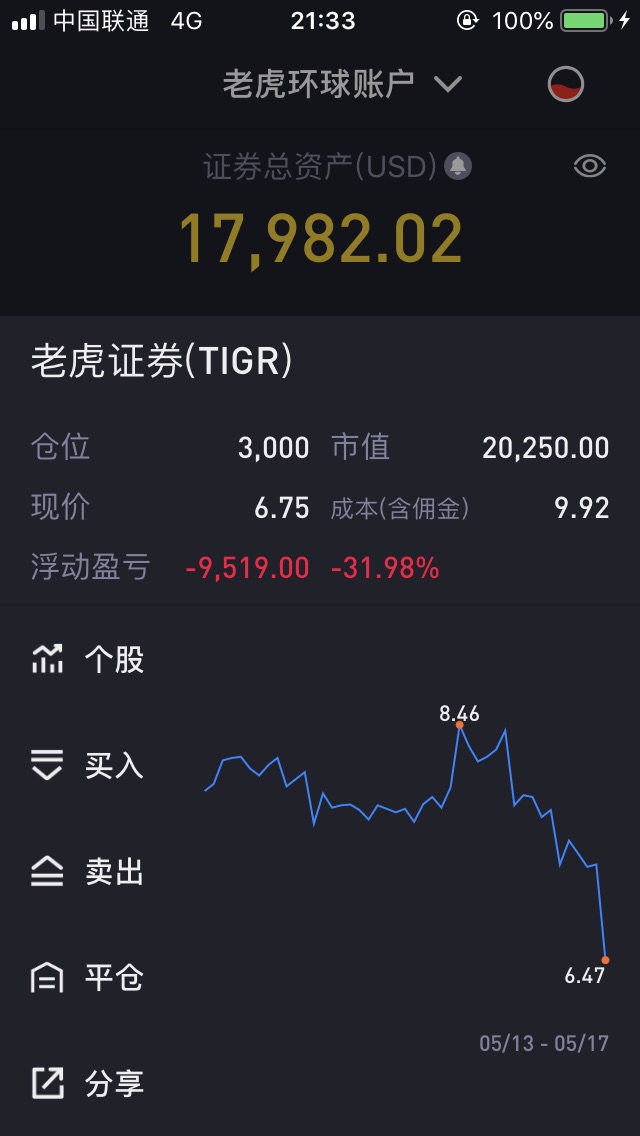Open 个股 stock details
The height and width of the screenshot is (1136, 640).
click(88, 659)
